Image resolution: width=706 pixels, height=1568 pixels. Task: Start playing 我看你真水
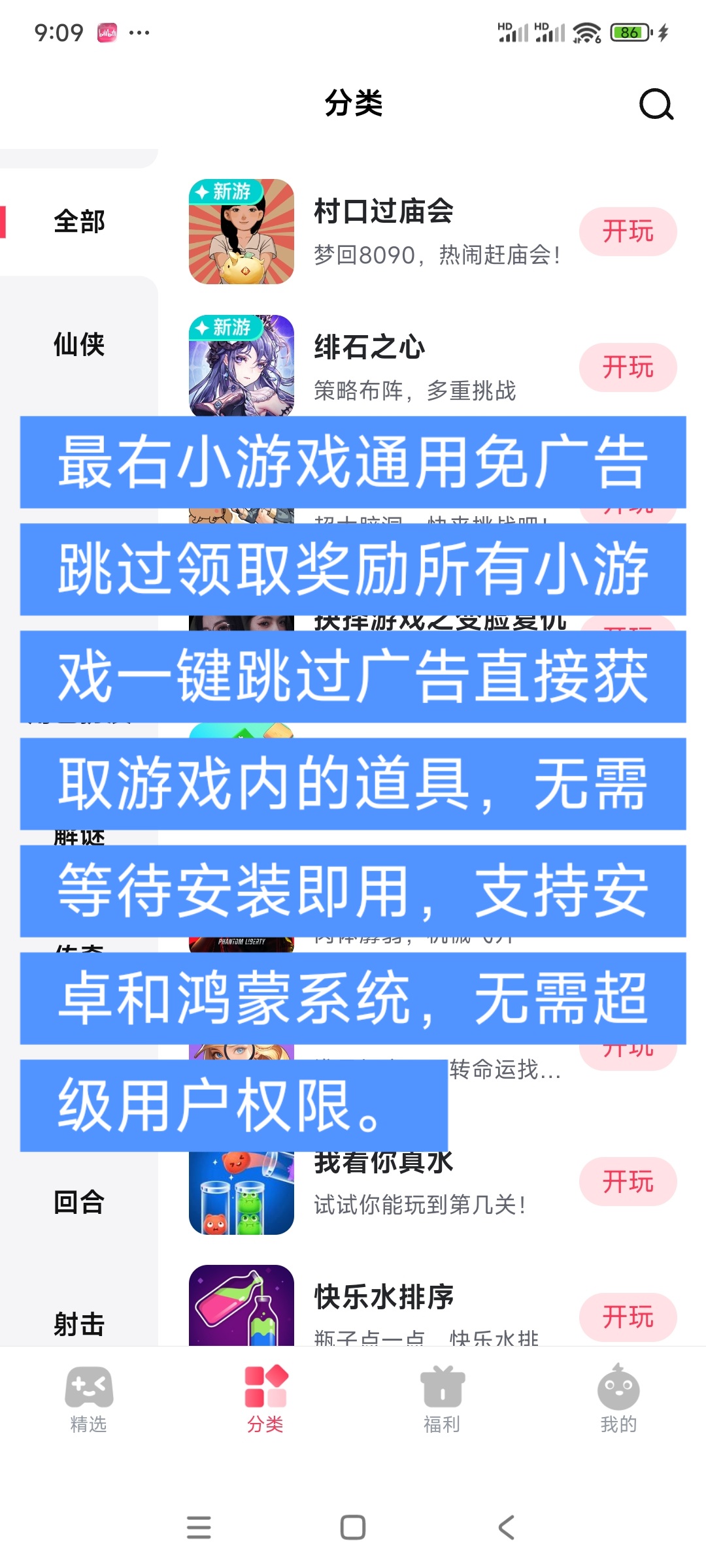coord(628,1181)
